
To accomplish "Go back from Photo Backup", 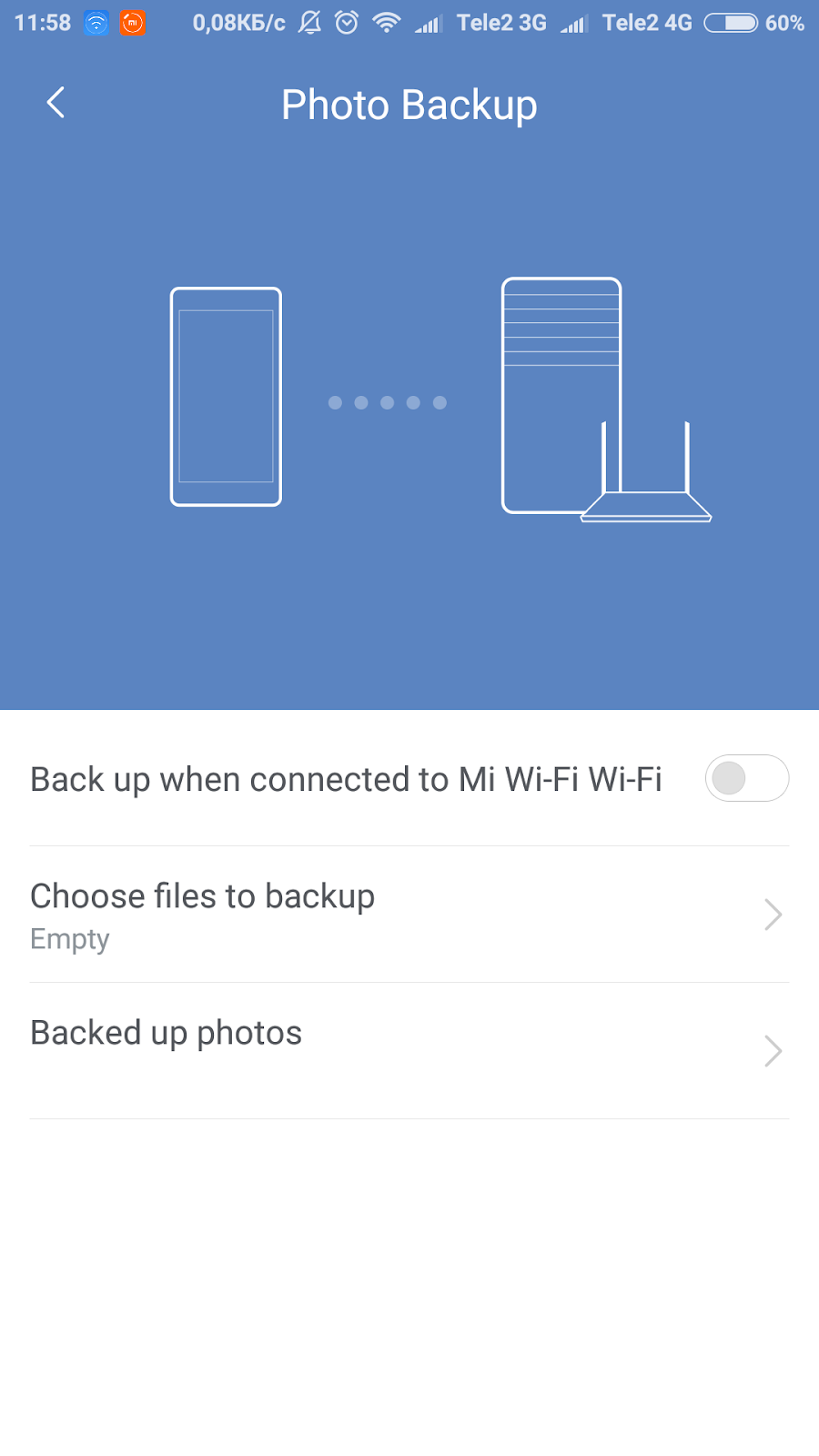I will tap(56, 103).
